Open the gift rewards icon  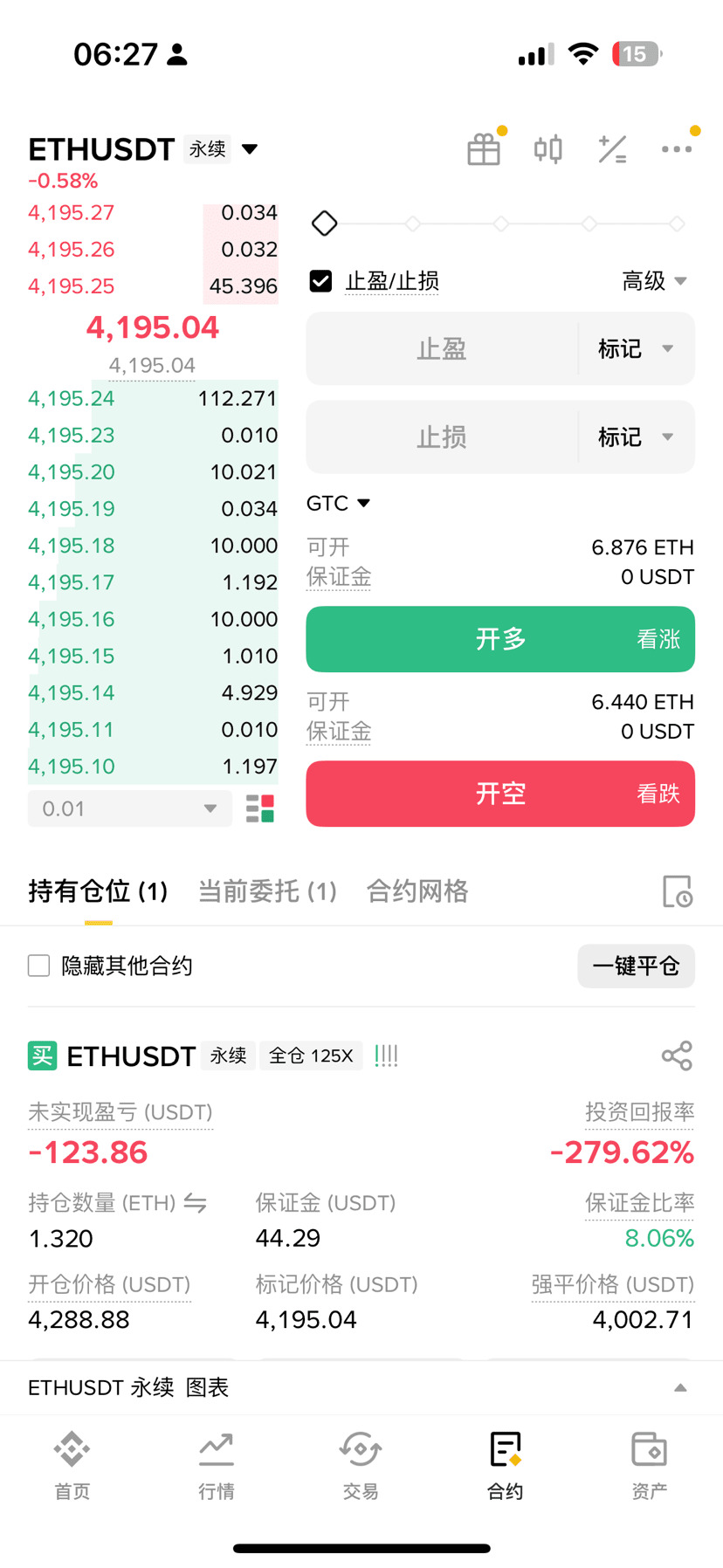484,149
